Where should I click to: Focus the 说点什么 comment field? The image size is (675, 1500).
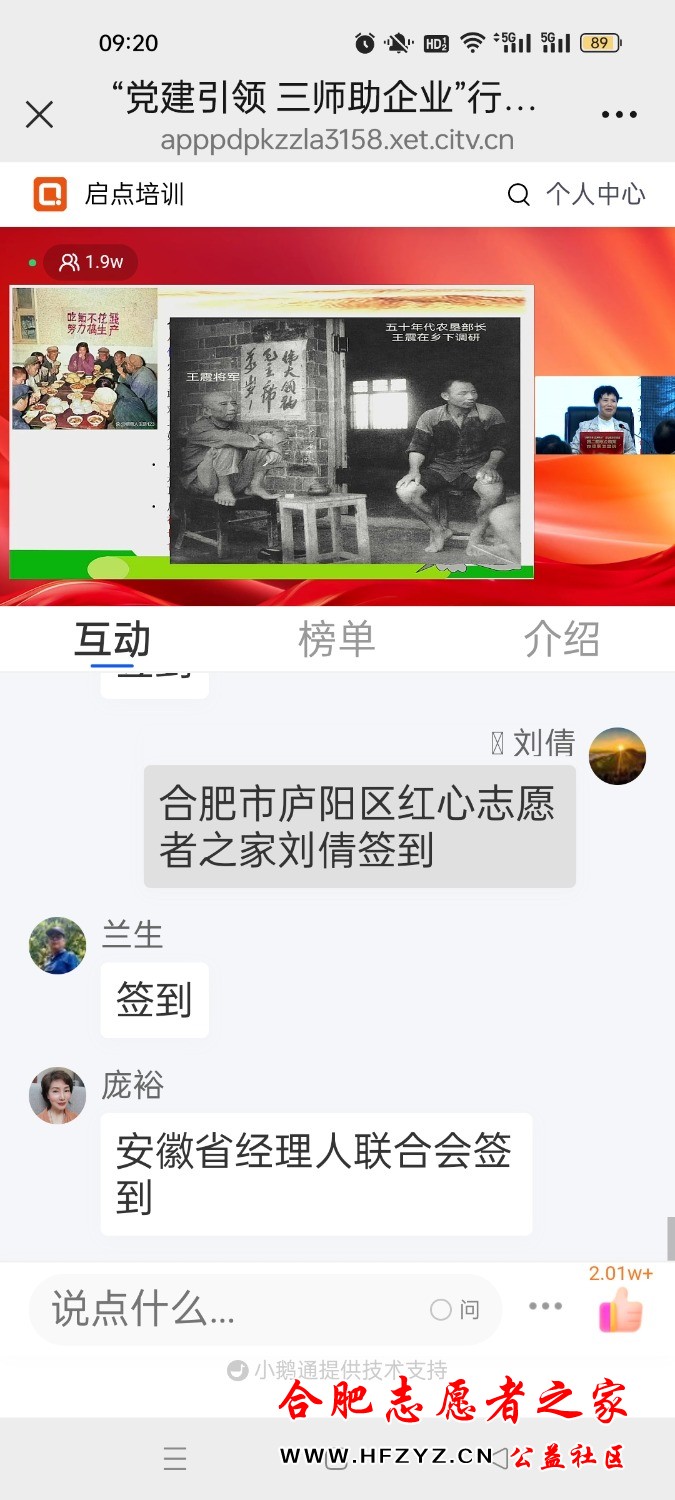[230, 1309]
